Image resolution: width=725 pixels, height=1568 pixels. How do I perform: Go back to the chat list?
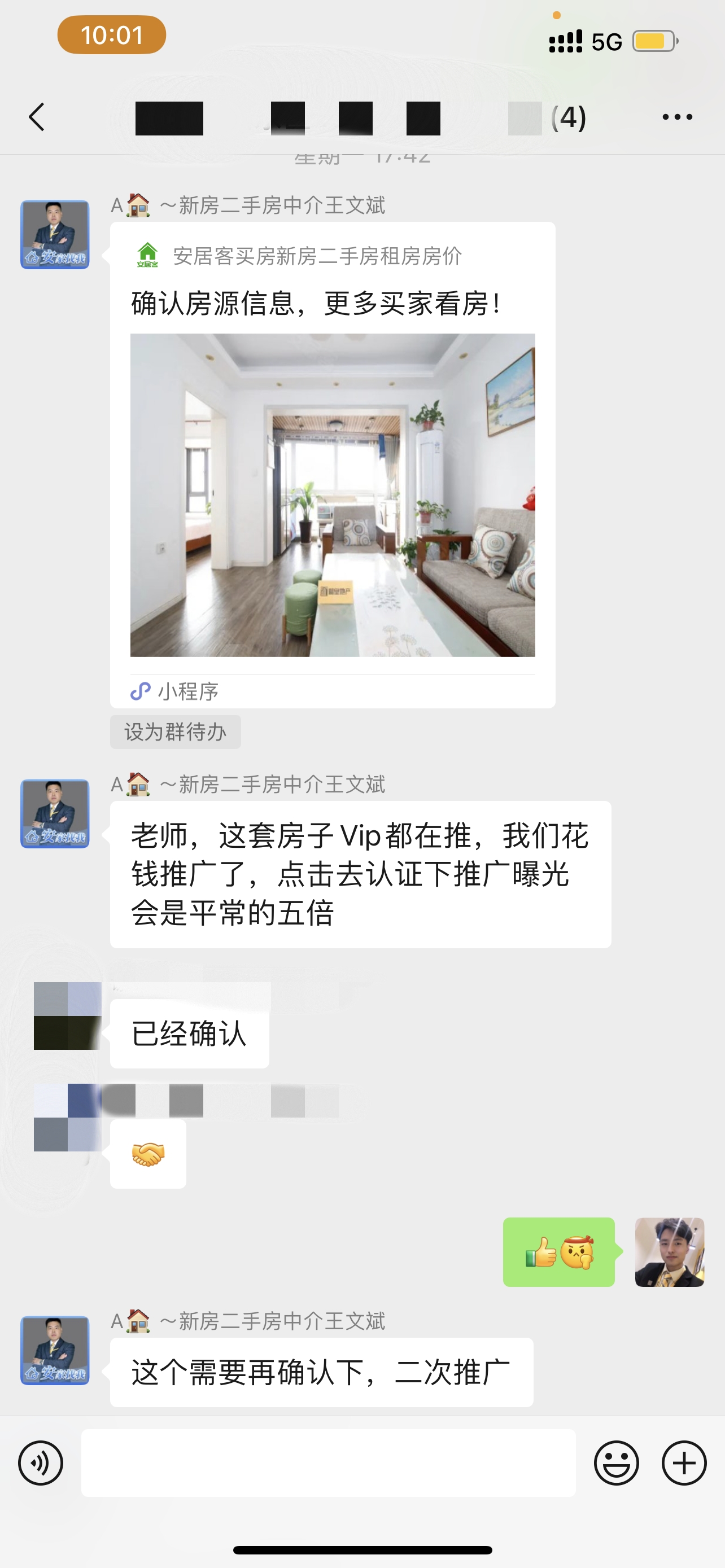coord(37,117)
